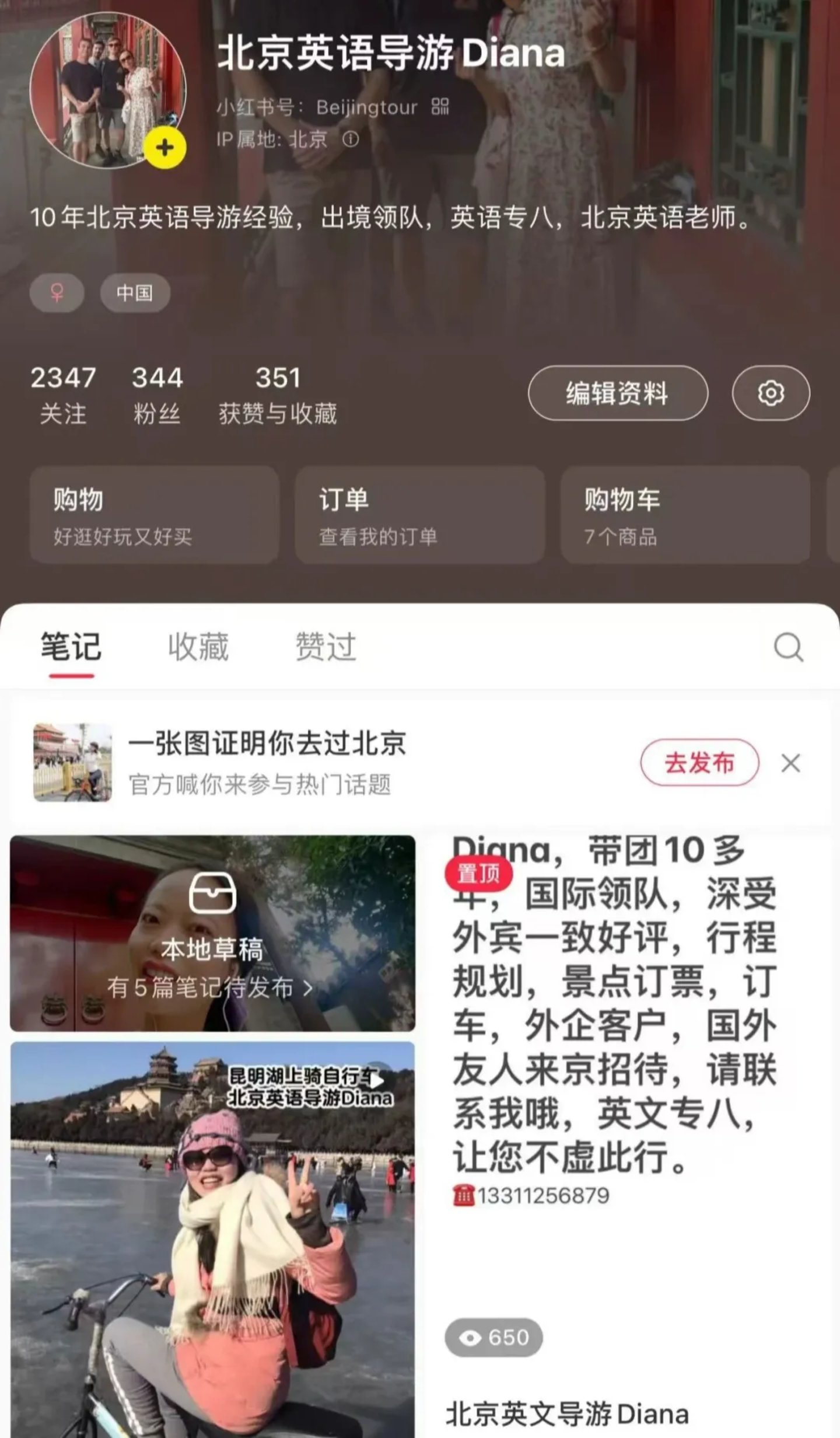
Task: View my orders via 订单 card
Action: (x=419, y=515)
